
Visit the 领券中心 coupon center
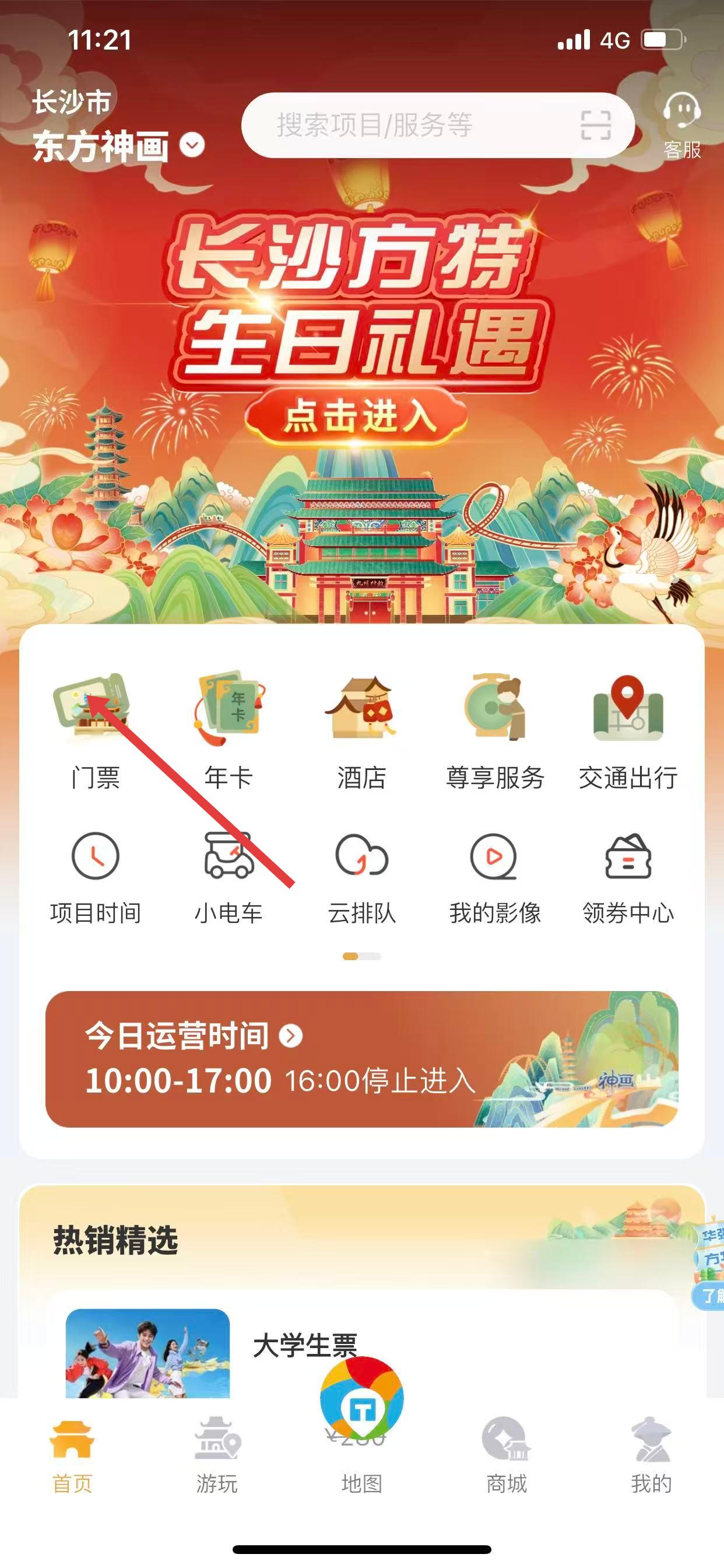(x=628, y=877)
